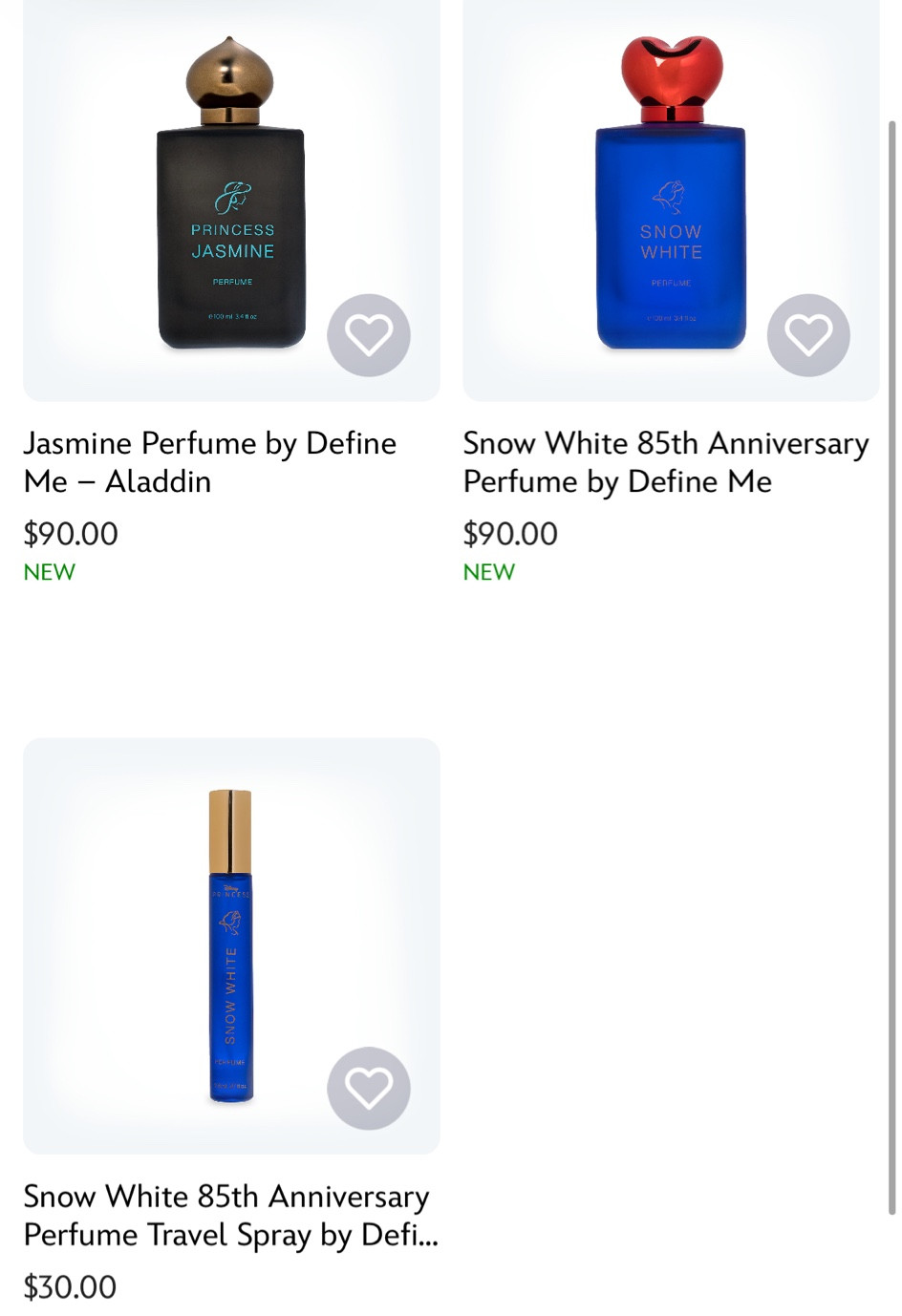Image resolution: width=902 pixels, height=1316 pixels.
Task: Add Snow White 85th Anniversary Perfume to favorites
Action: coord(808,334)
